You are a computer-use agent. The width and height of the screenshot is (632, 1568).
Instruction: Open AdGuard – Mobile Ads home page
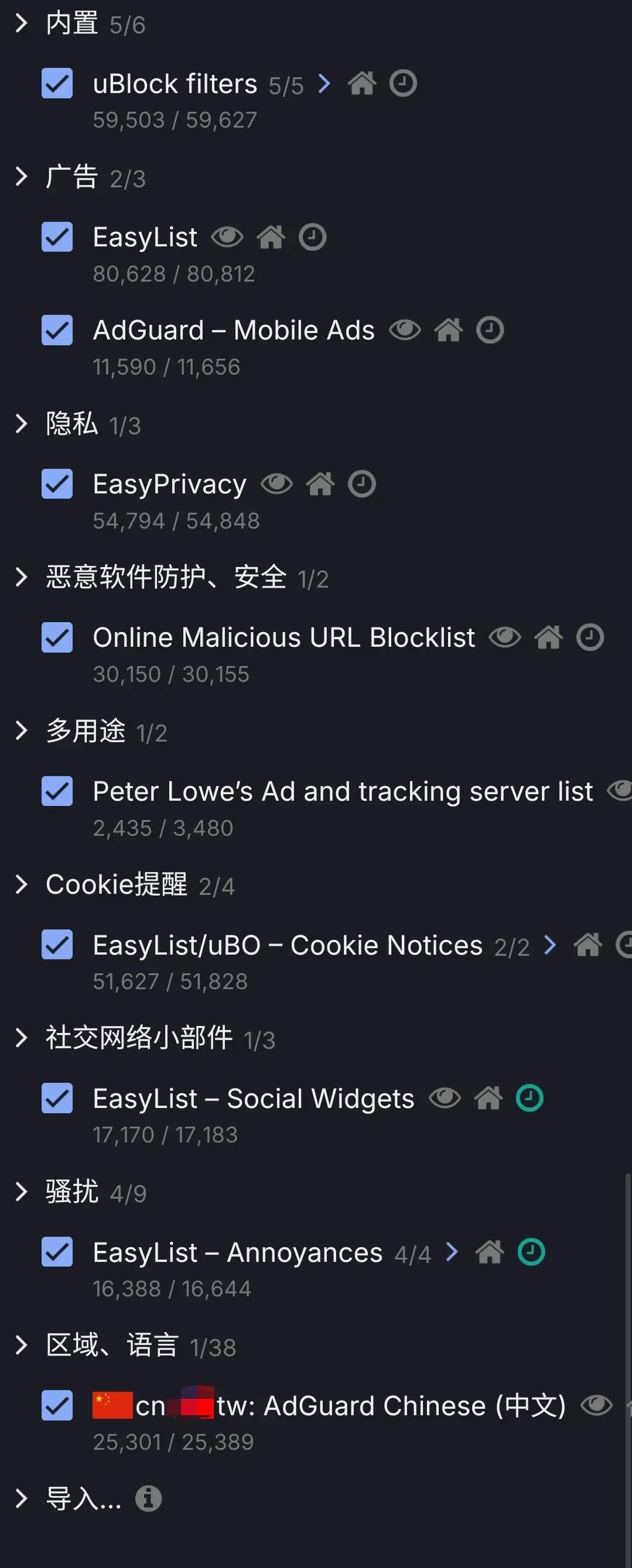click(449, 330)
